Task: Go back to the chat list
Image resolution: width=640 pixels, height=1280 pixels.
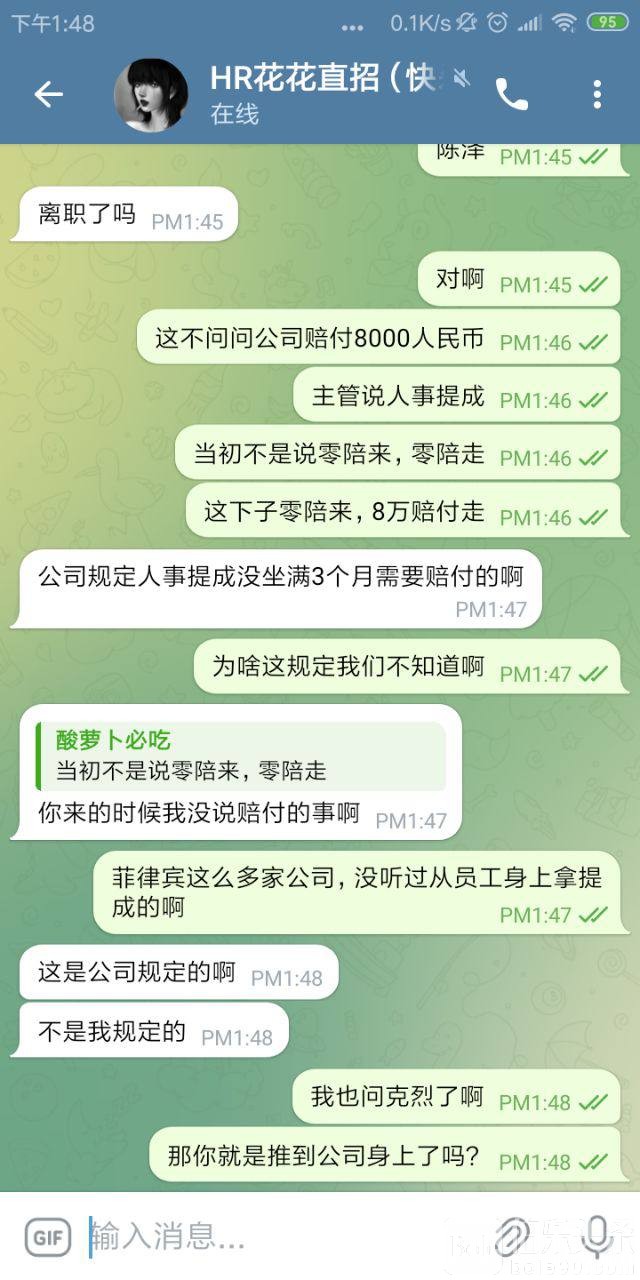Action: pos(48,95)
